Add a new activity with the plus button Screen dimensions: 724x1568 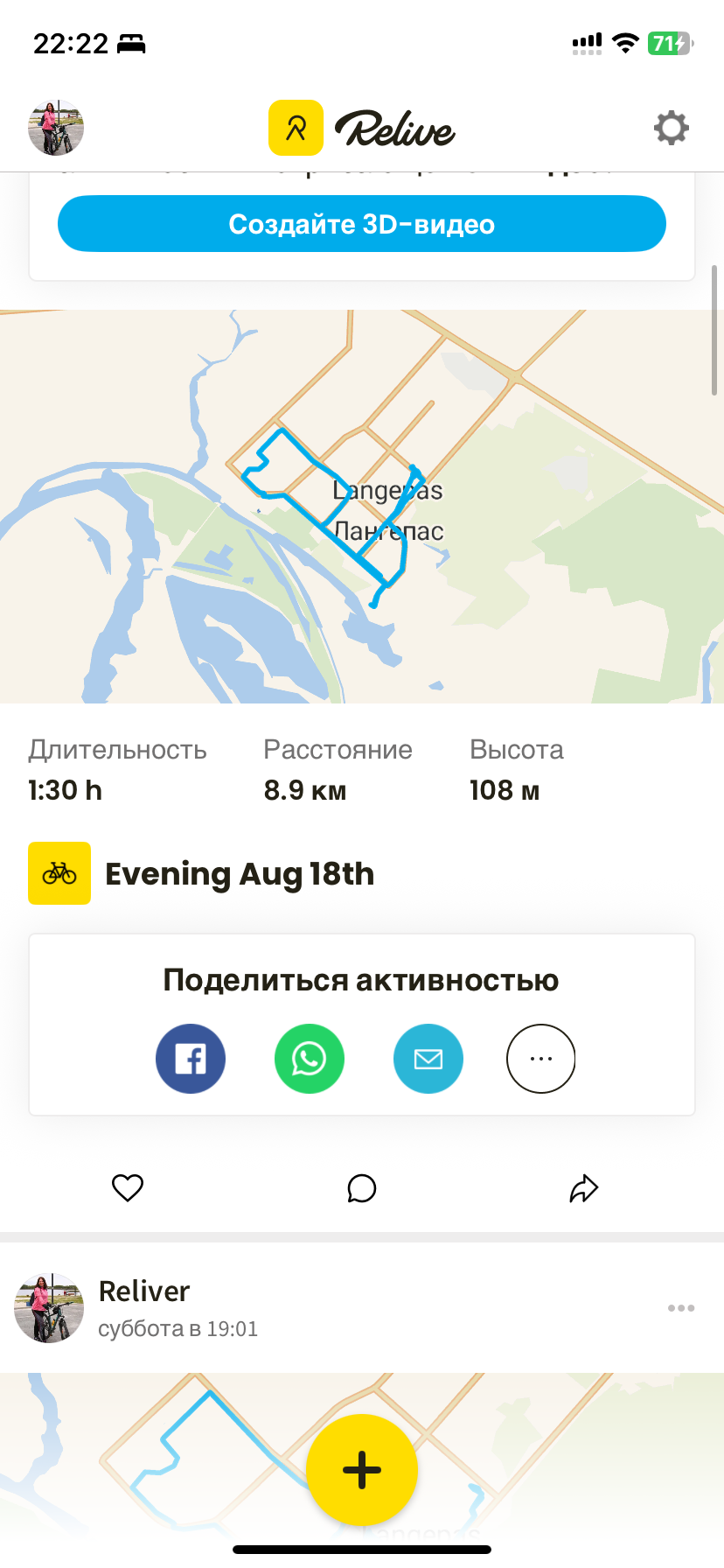(362, 1470)
